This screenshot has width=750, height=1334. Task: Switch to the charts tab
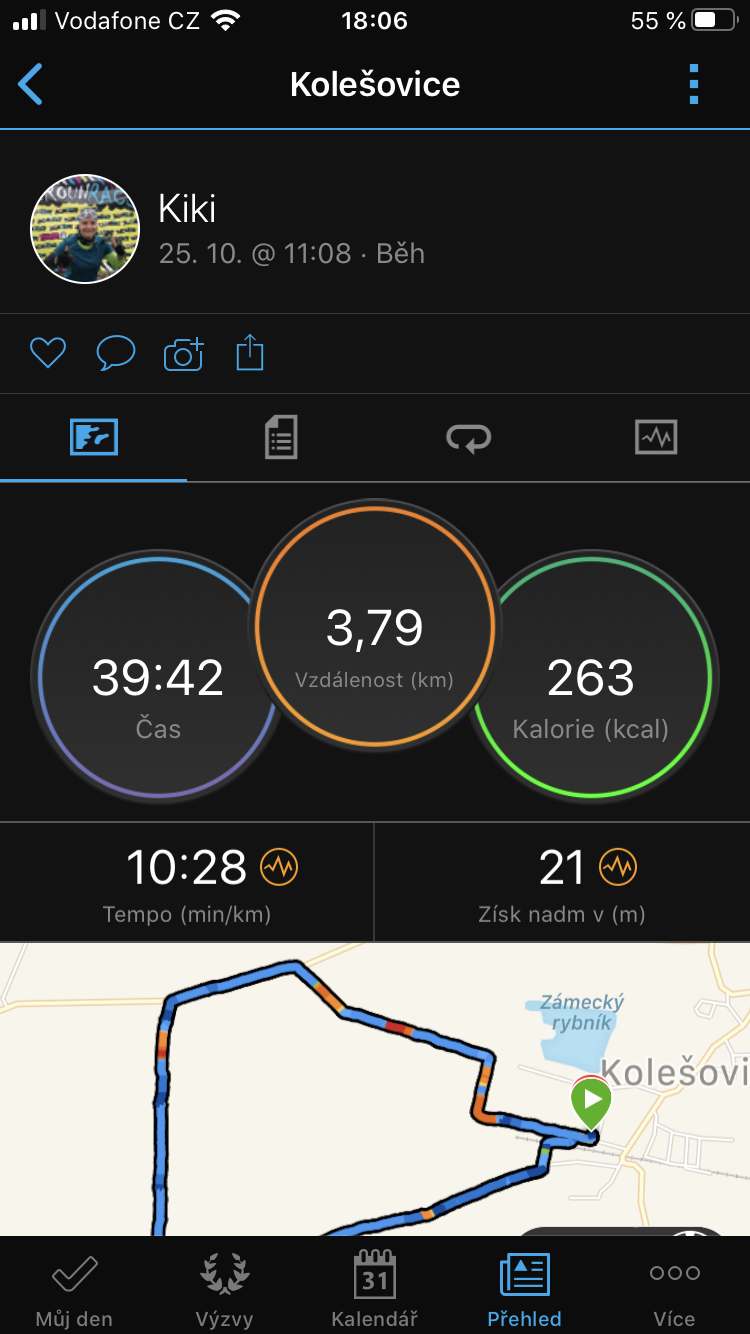pyautogui.click(x=656, y=437)
